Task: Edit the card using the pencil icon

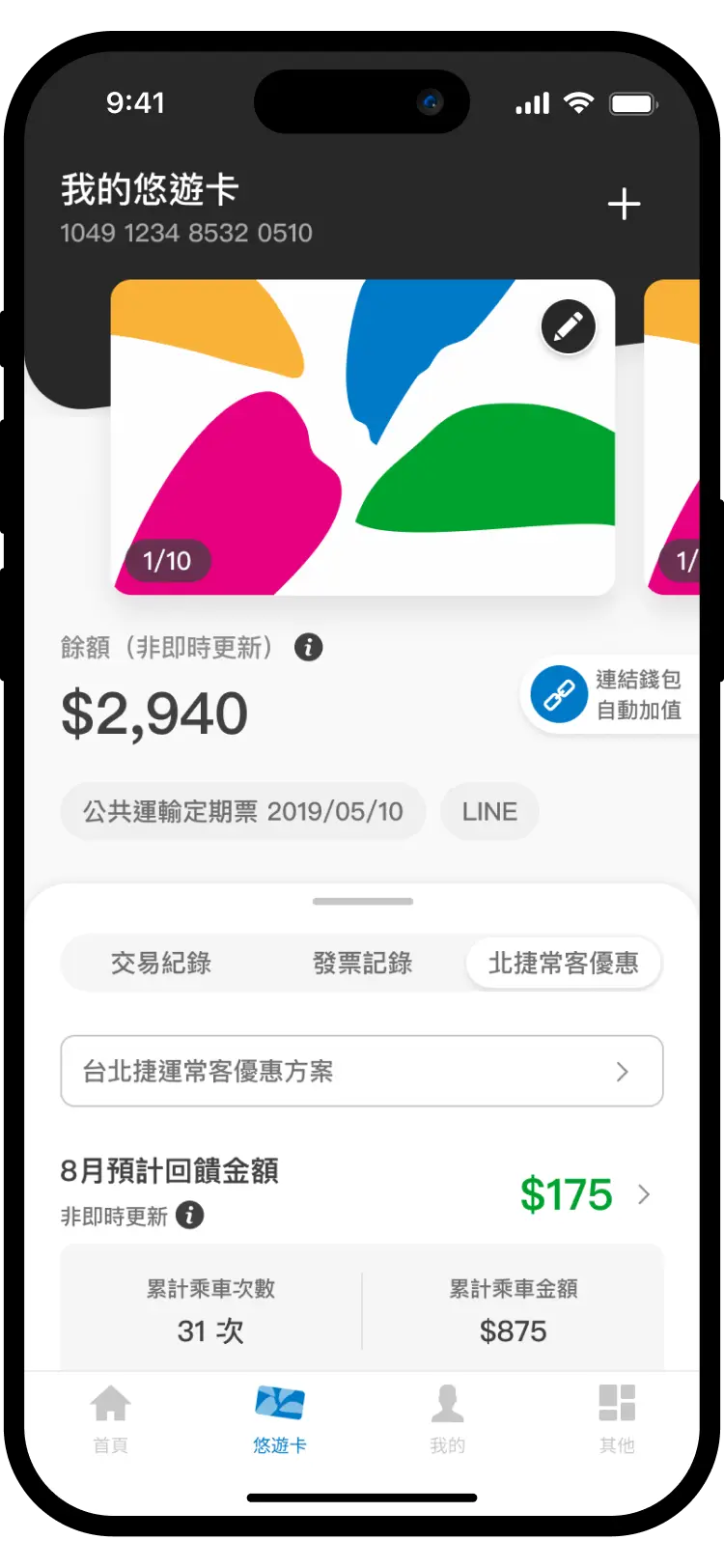Action: point(568,326)
